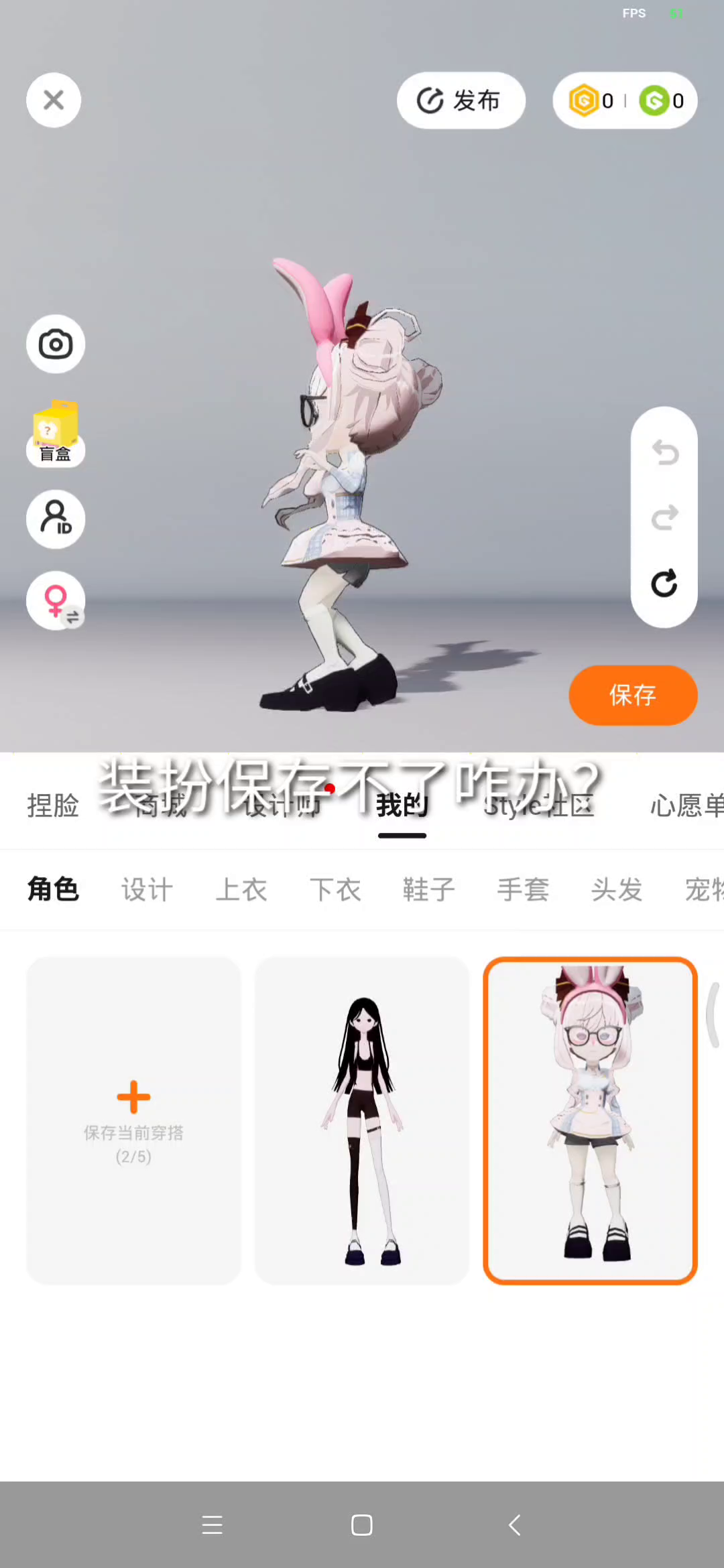This screenshot has height=1568, width=724.
Task: Select the 头发 category
Action: tap(617, 890)
